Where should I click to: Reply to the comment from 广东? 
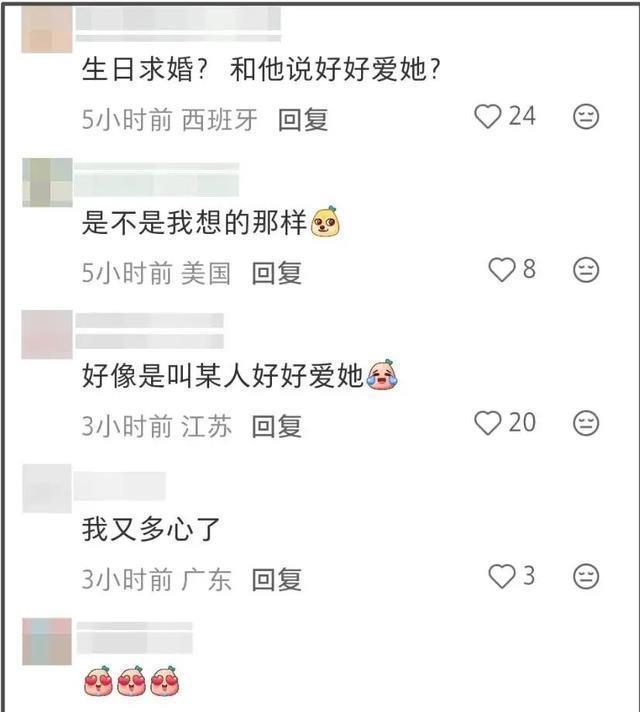[276, 580]
